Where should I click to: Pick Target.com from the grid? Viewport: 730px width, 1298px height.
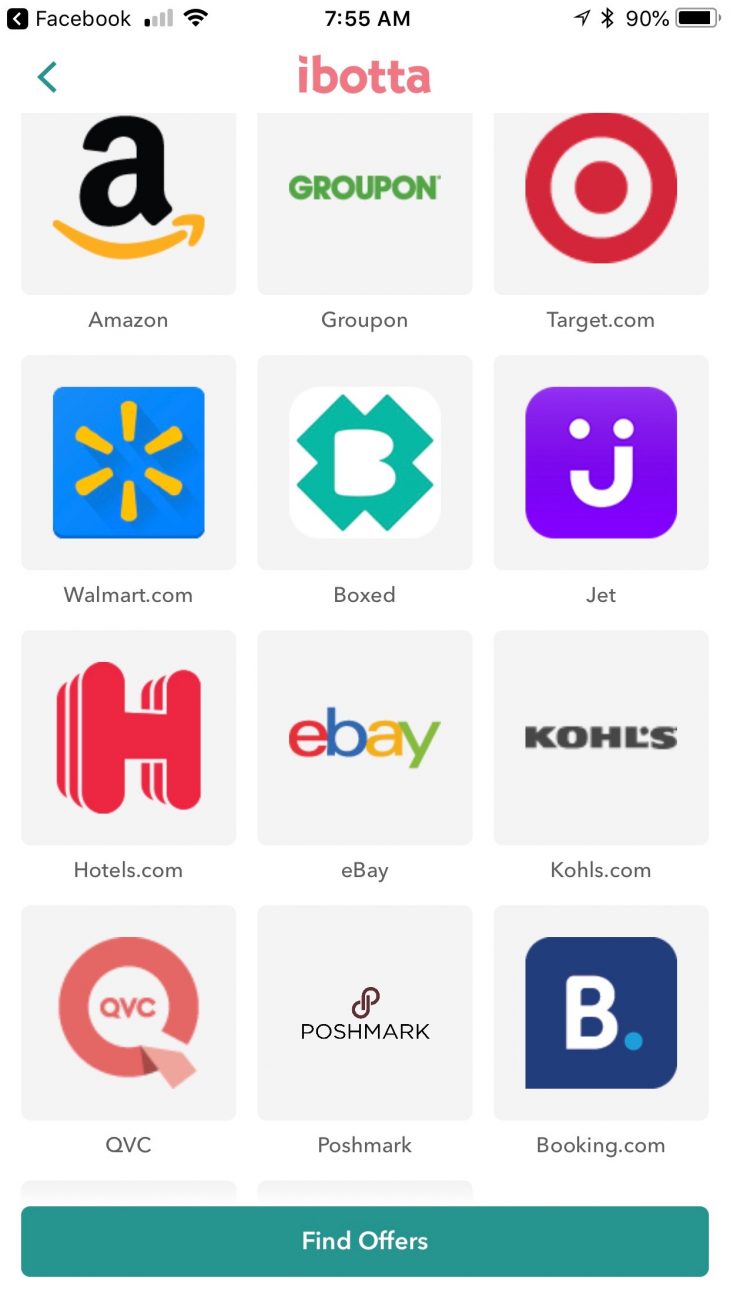pos(601,203)
